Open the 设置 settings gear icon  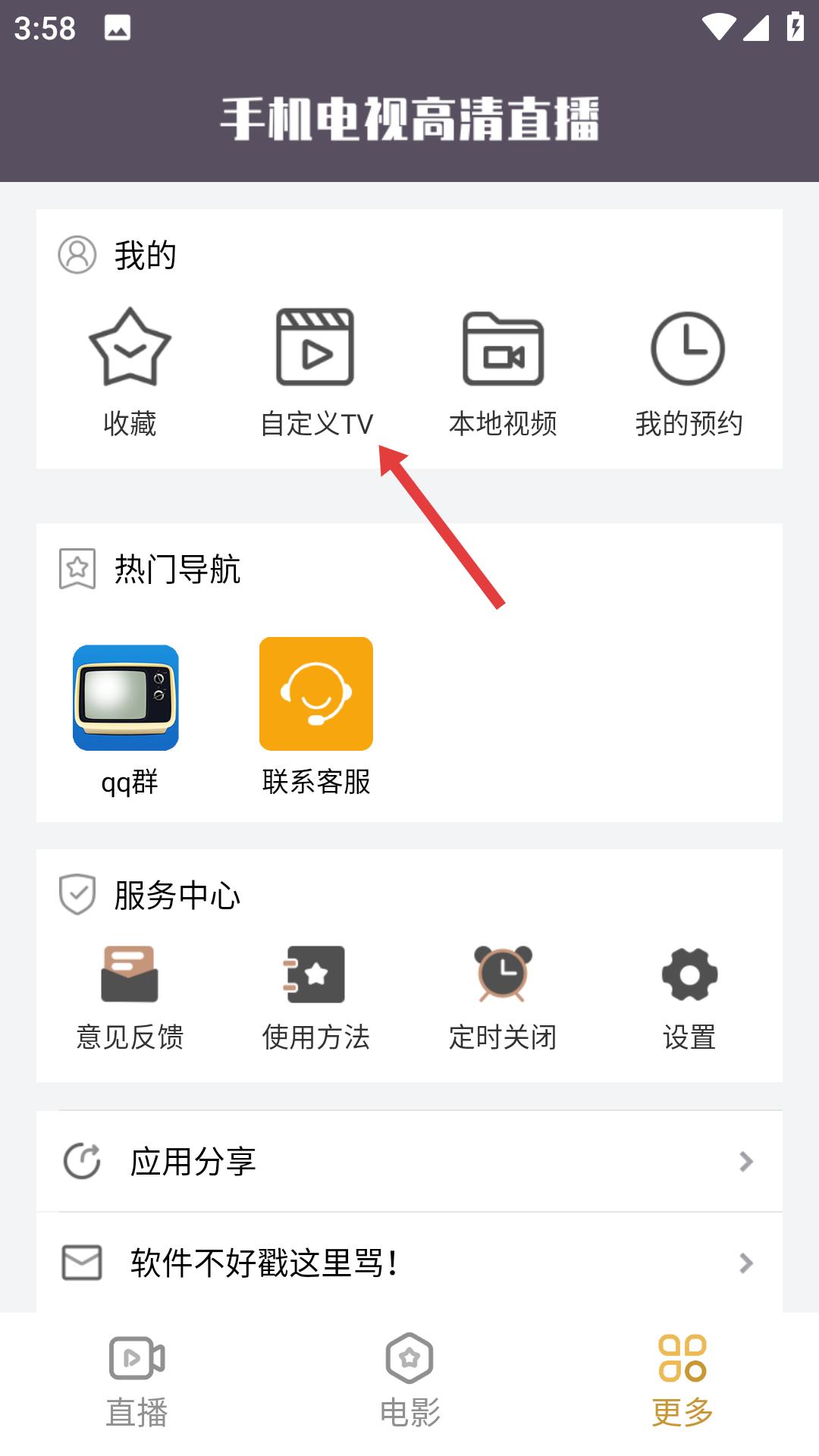tap(689, 976)
